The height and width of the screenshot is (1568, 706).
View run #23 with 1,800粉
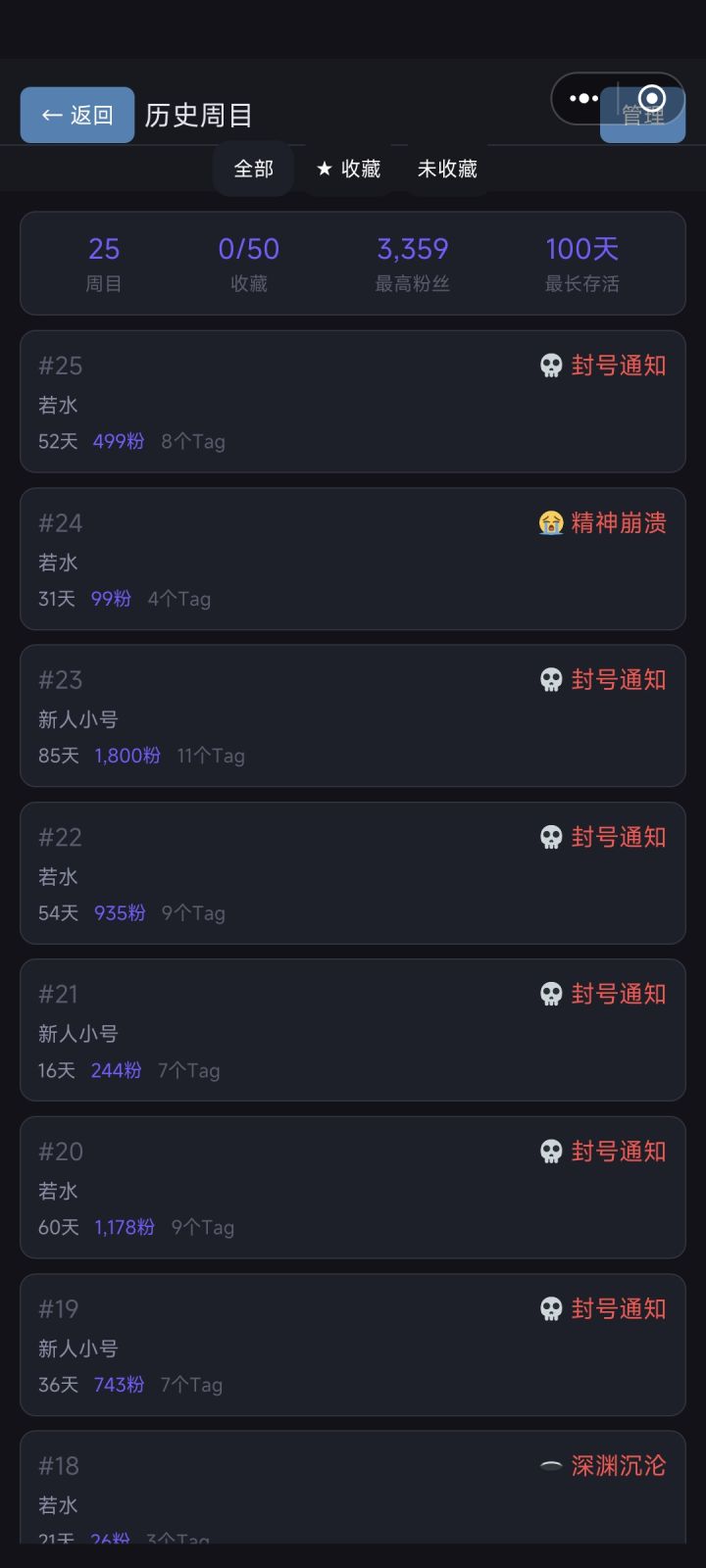pos(353,716)
